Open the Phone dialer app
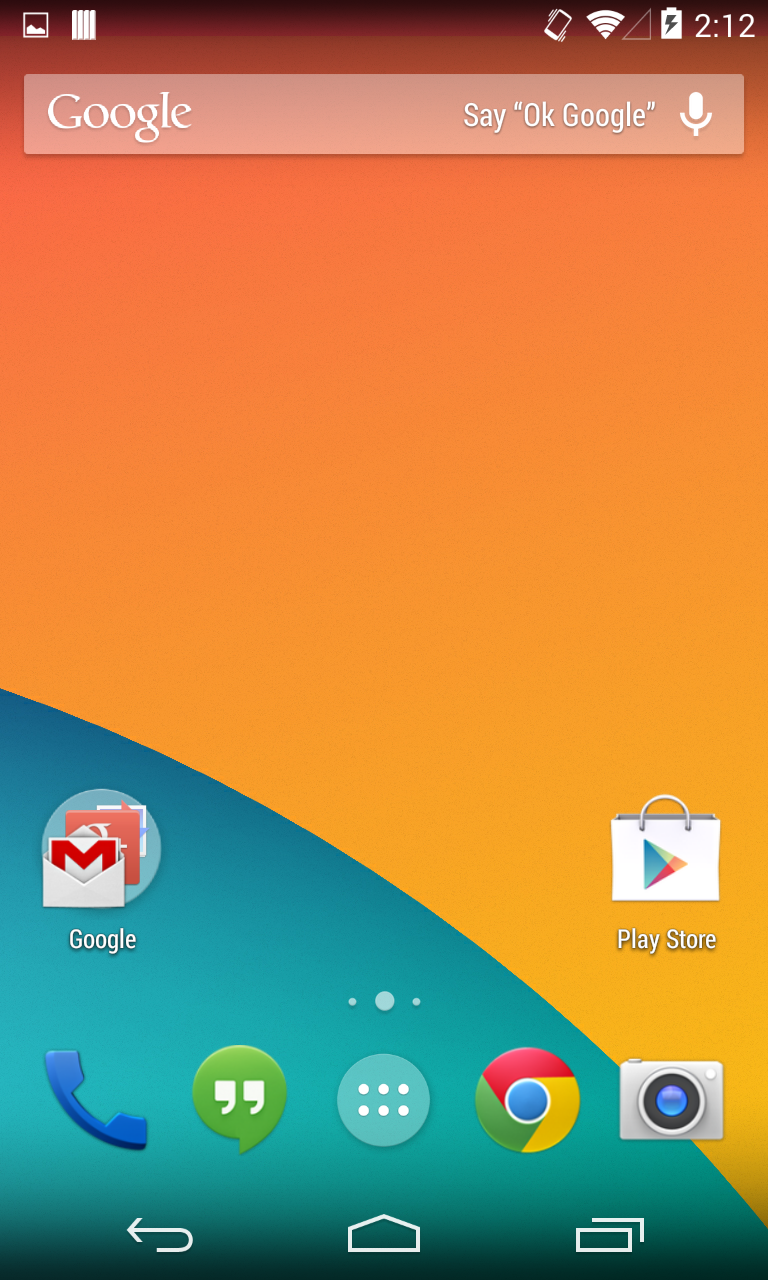 click(x=96, y=1098)
